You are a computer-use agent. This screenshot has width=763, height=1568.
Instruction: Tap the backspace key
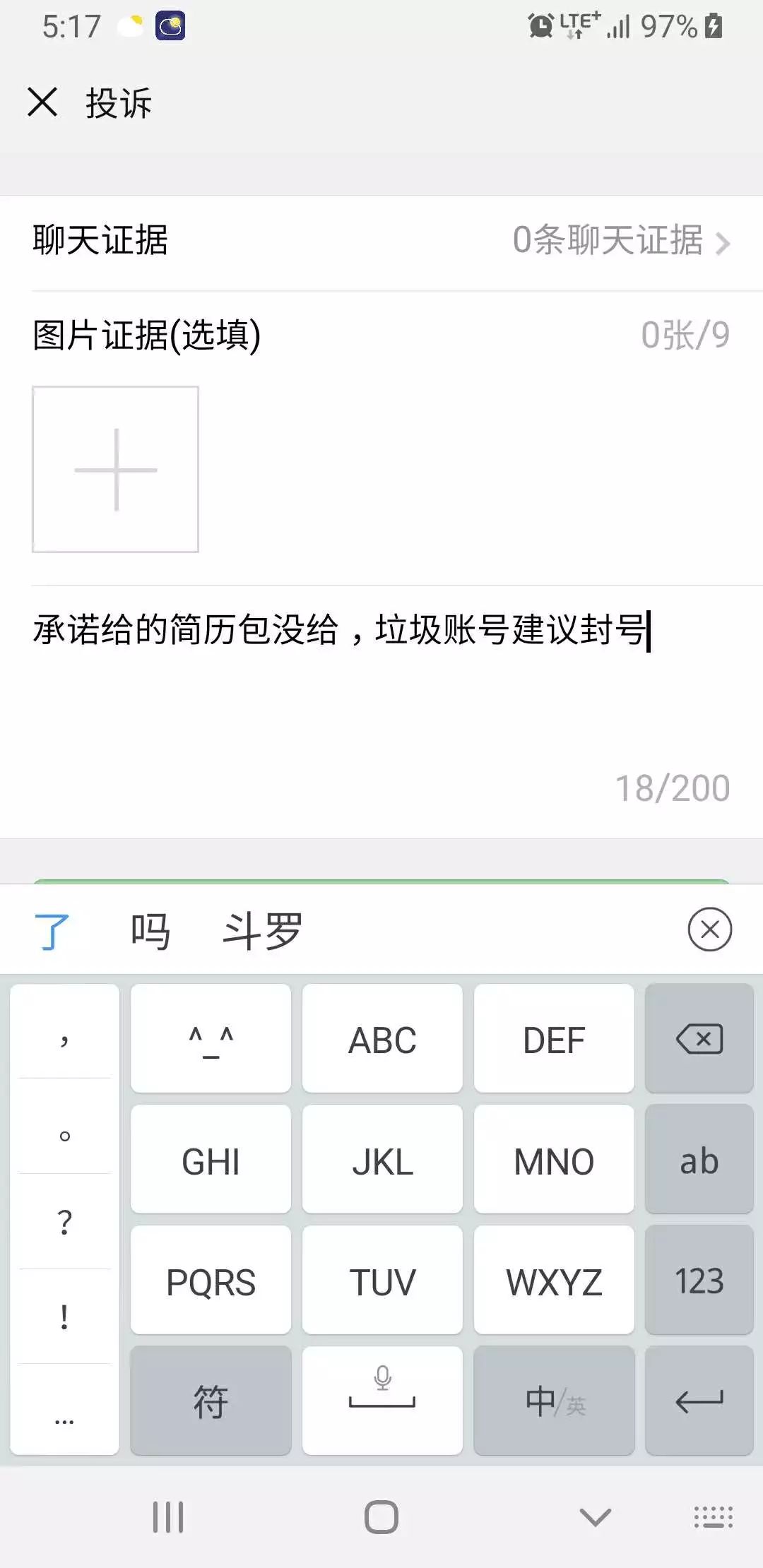click(x=699, y=1039)
